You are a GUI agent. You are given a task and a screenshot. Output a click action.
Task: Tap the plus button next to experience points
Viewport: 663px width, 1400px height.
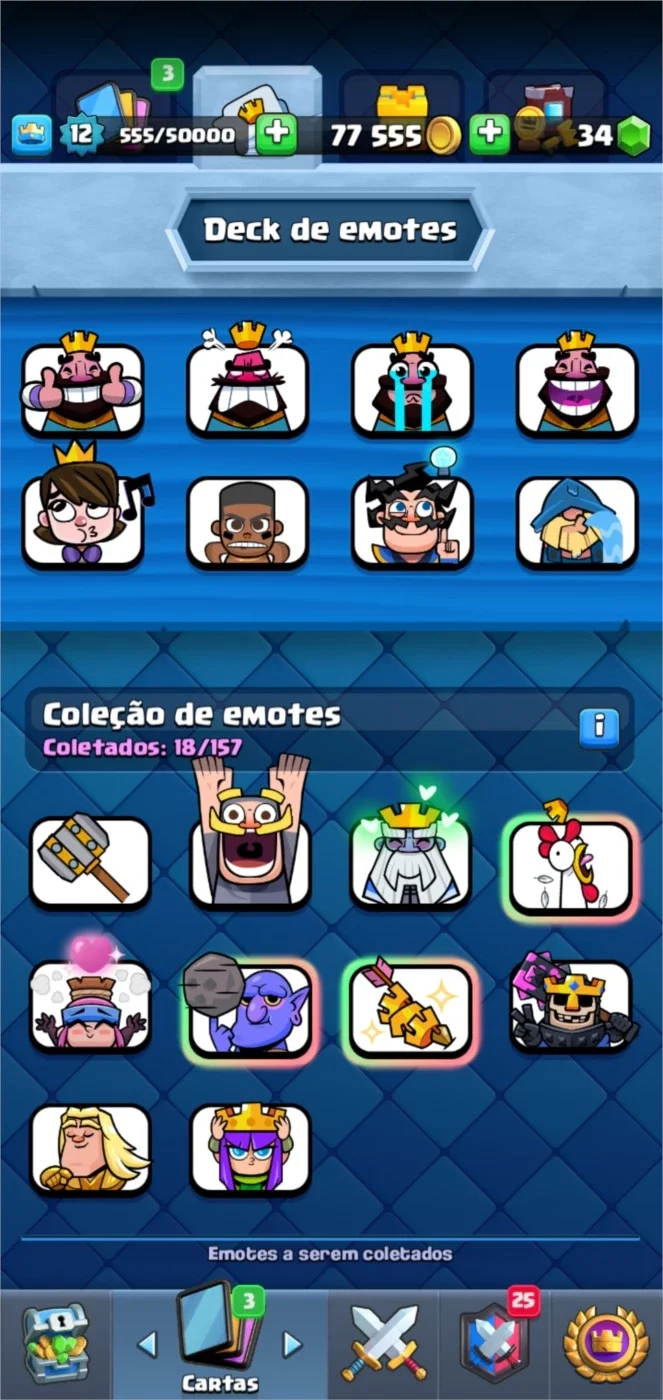tap(276, 134)
